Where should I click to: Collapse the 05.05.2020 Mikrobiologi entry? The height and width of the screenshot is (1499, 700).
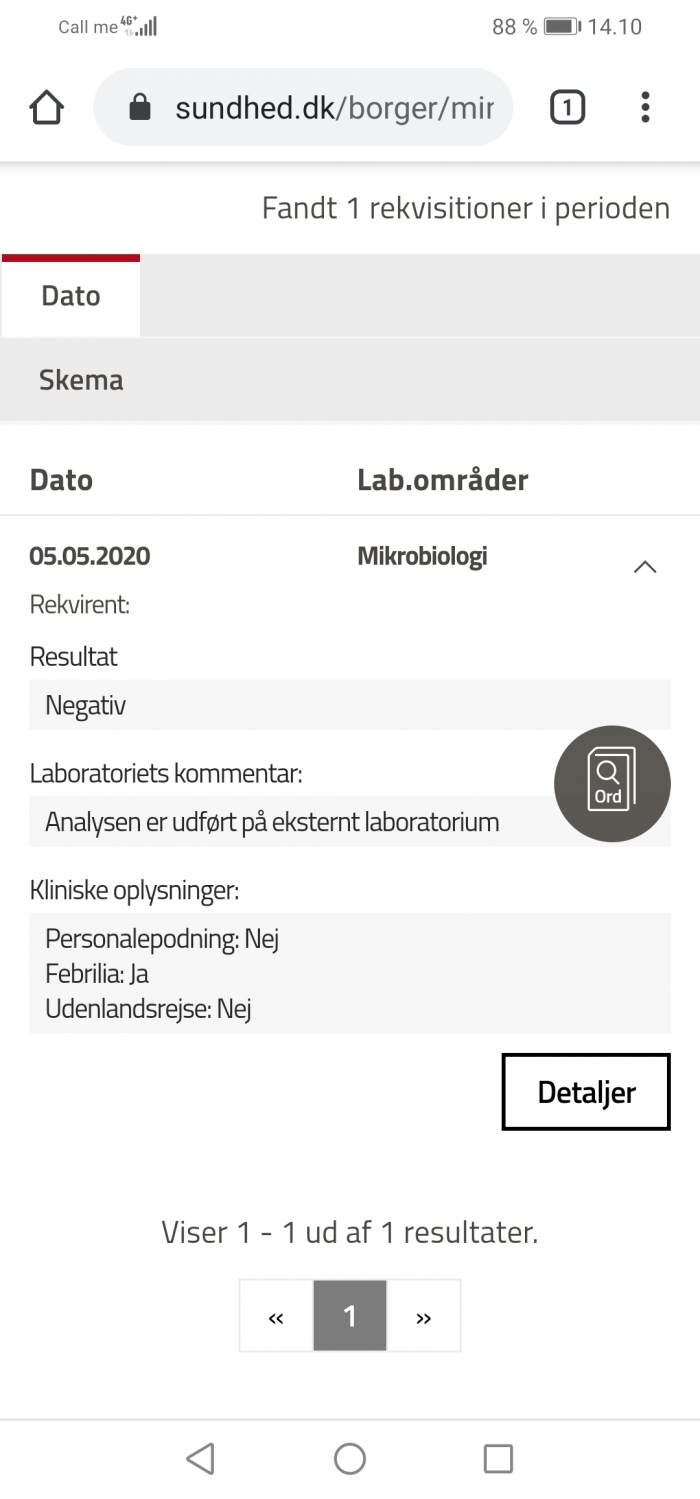click(645, 567)
